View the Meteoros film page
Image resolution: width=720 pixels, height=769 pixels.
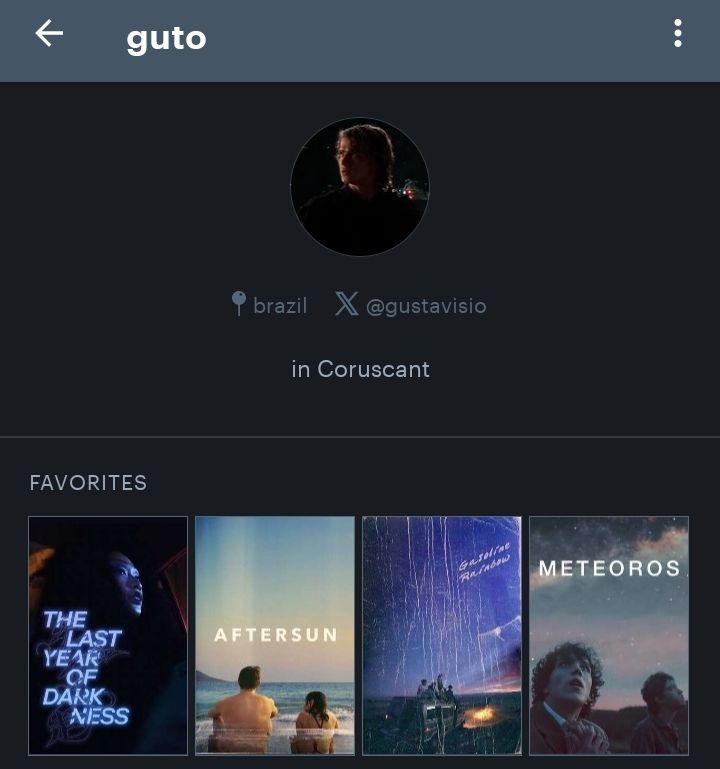click(609, 635)
